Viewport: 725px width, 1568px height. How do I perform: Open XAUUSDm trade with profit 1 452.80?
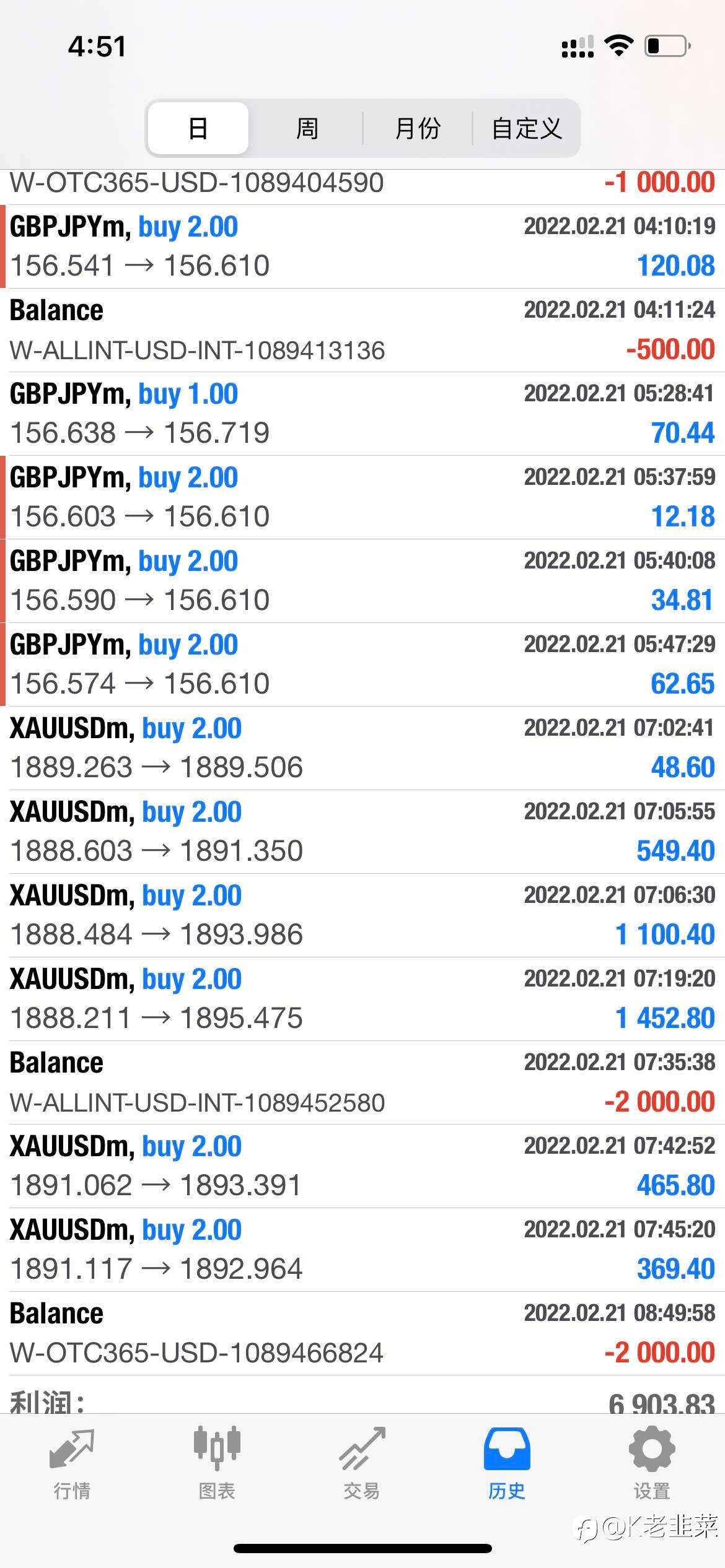click(x=362, y=999)
